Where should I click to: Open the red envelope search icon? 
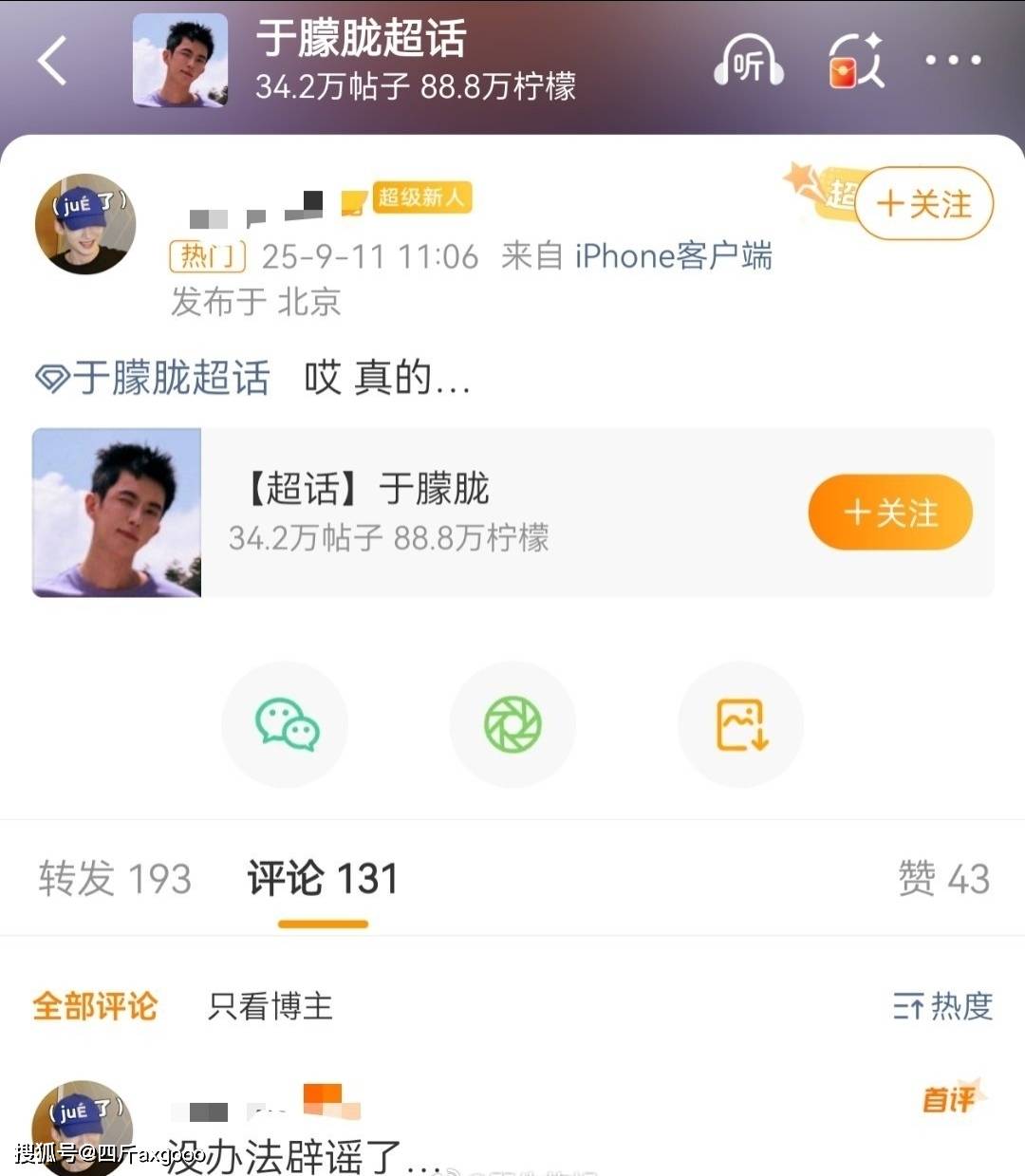pos(855,62)
